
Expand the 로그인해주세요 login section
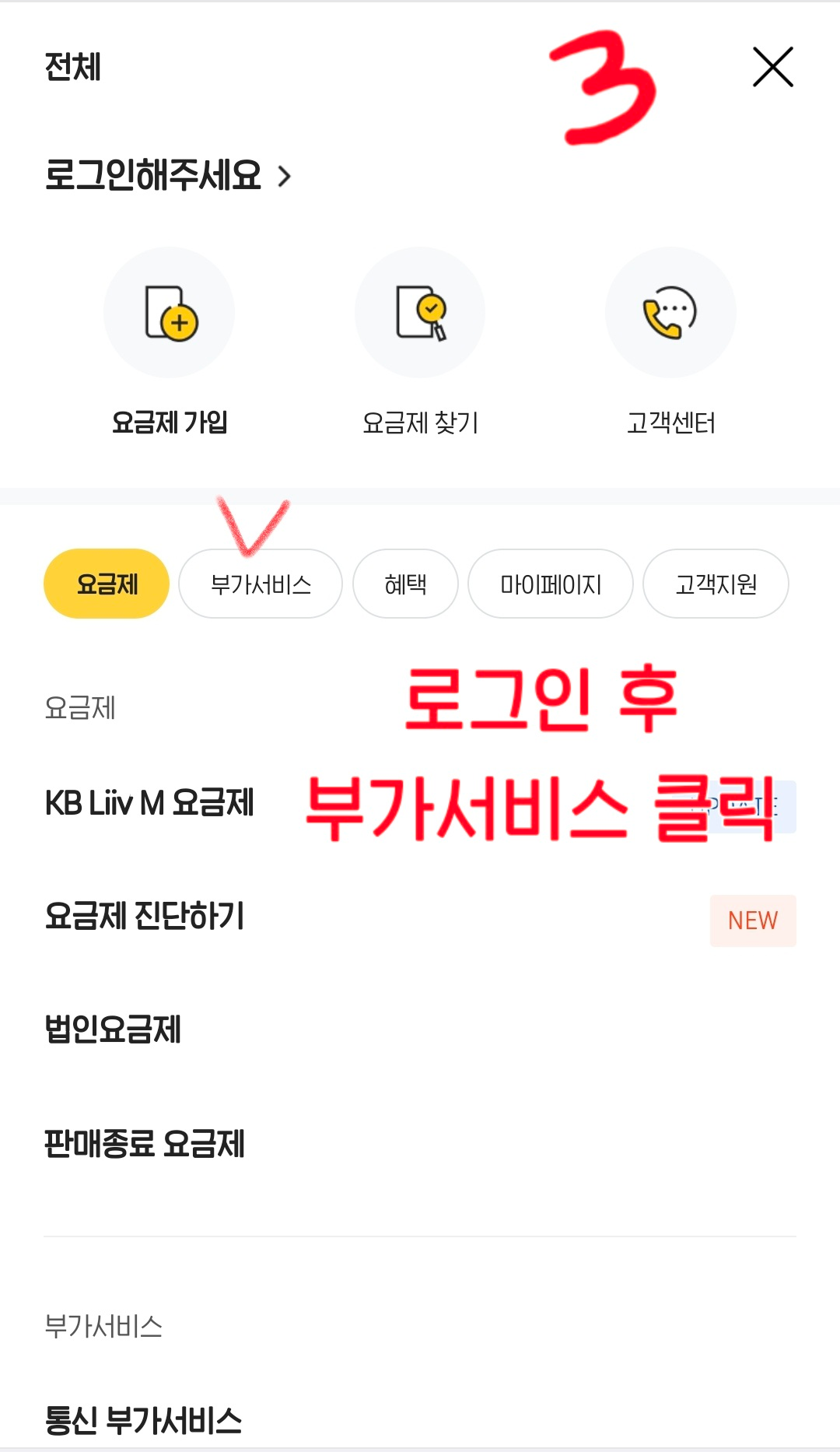point(152,177)
